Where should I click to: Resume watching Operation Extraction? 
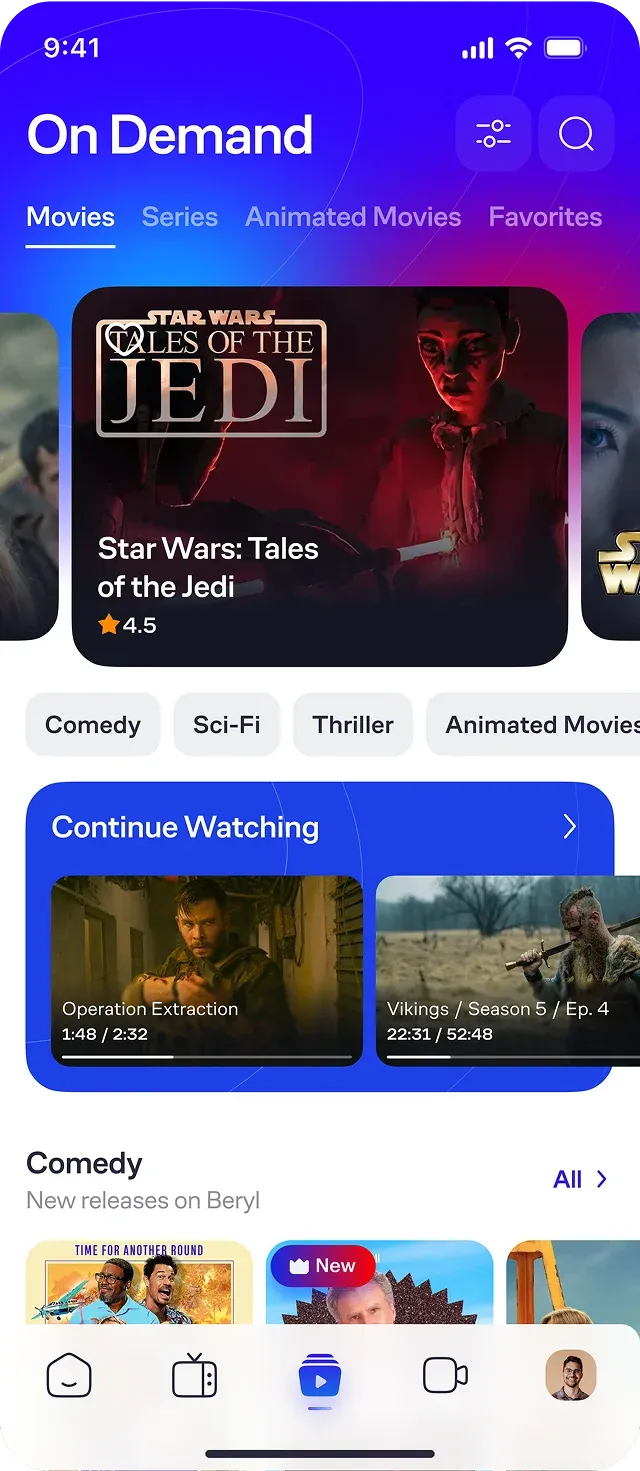[207, 971]
